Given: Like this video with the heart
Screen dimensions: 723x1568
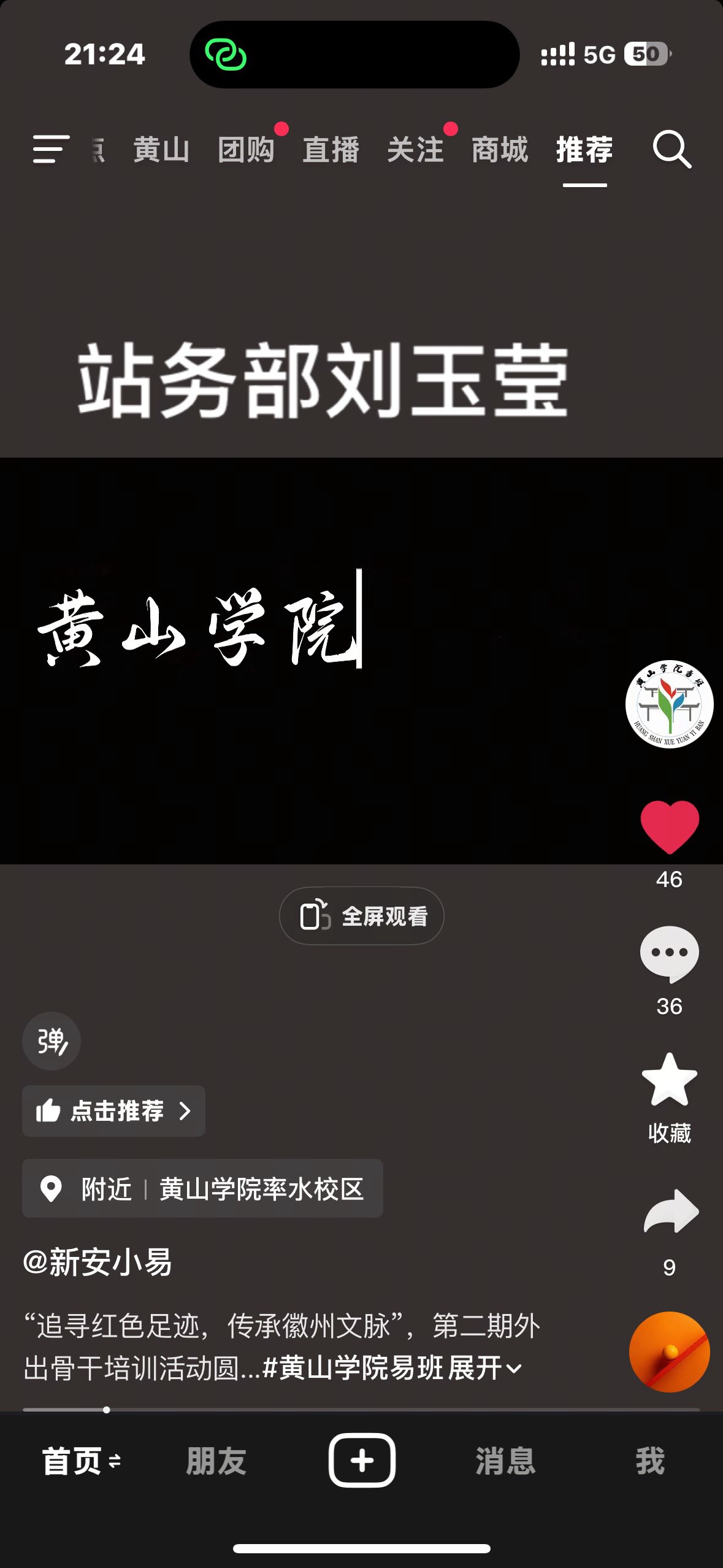Looking at the screenshot, I should click(x=669, y=826).
